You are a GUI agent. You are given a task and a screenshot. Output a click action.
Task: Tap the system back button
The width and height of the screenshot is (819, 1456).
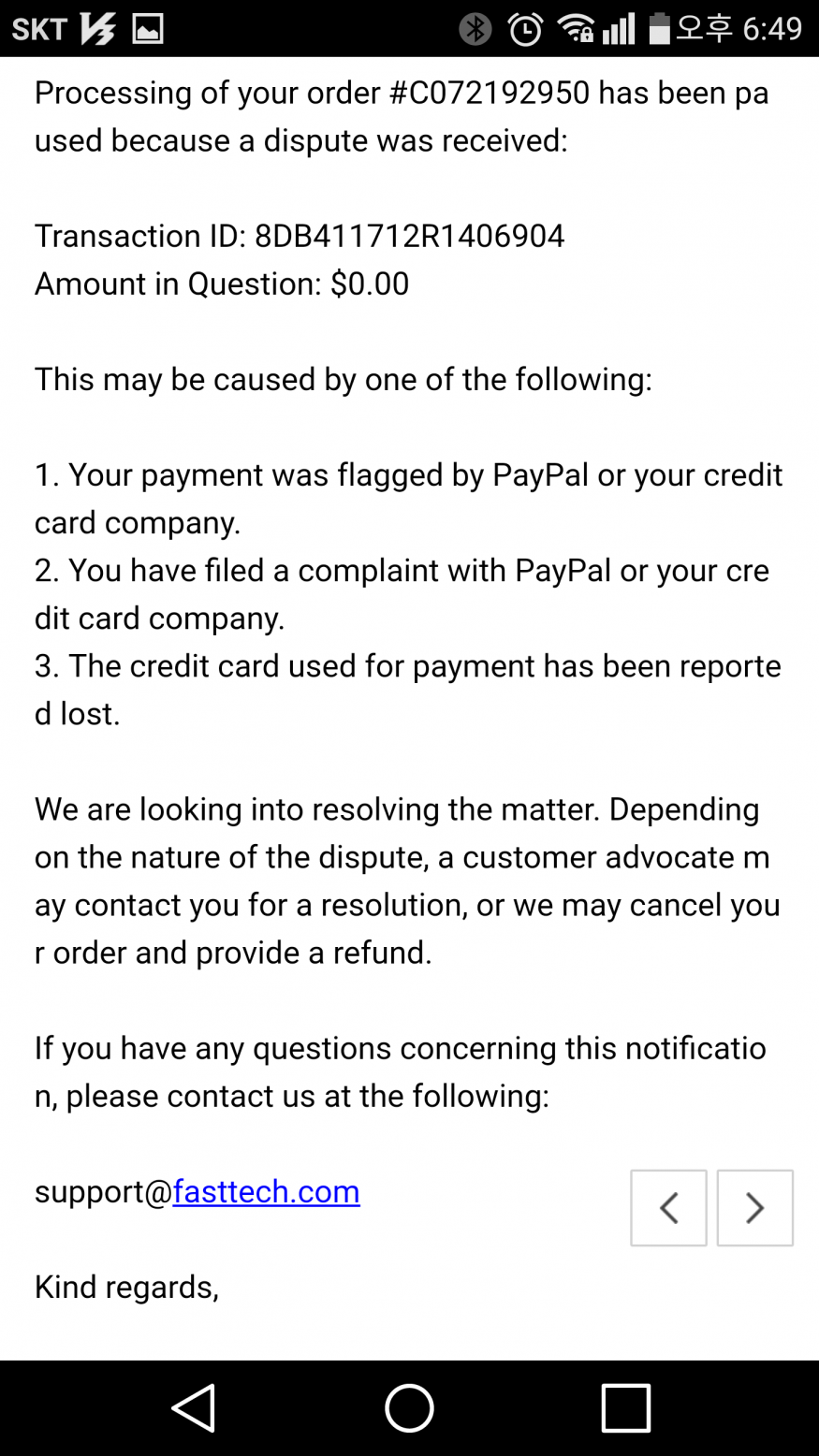click(x=195, y=1407)
